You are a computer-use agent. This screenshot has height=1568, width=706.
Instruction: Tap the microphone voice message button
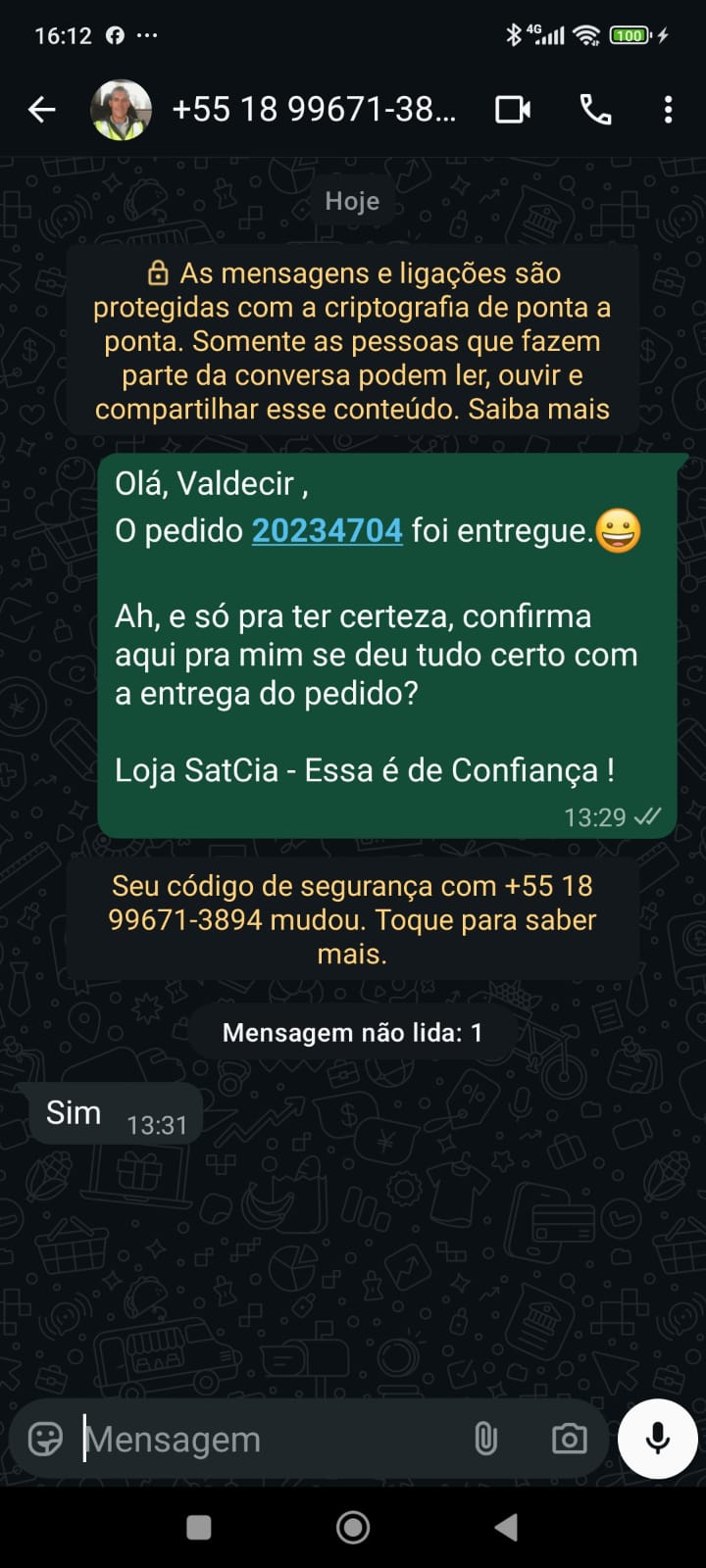tap(658, 1439)
